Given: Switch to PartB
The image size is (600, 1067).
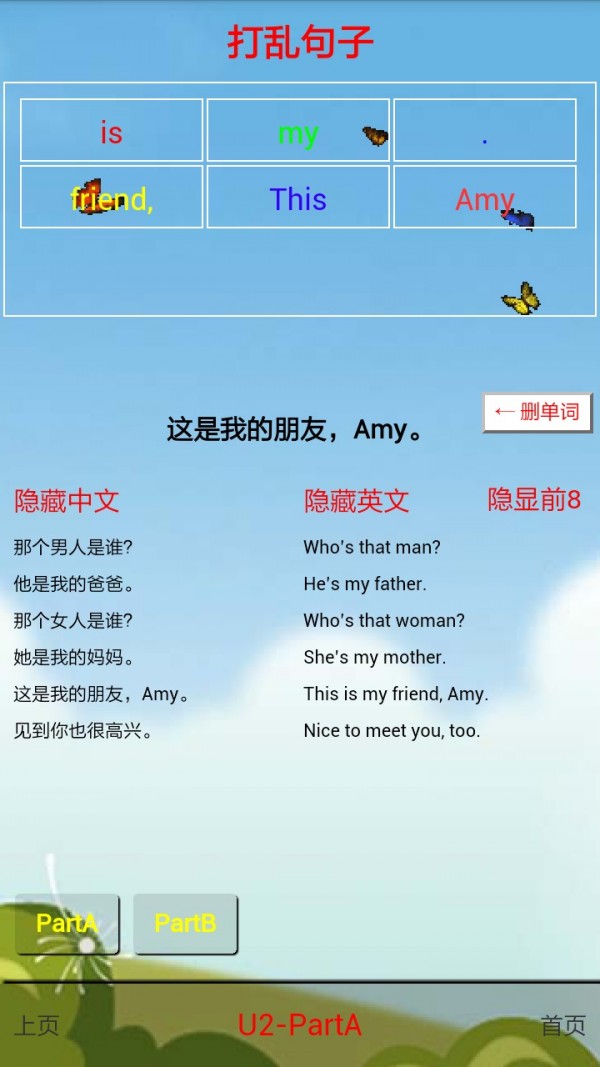Looking at the screenshot, I should tap(185, 923).
